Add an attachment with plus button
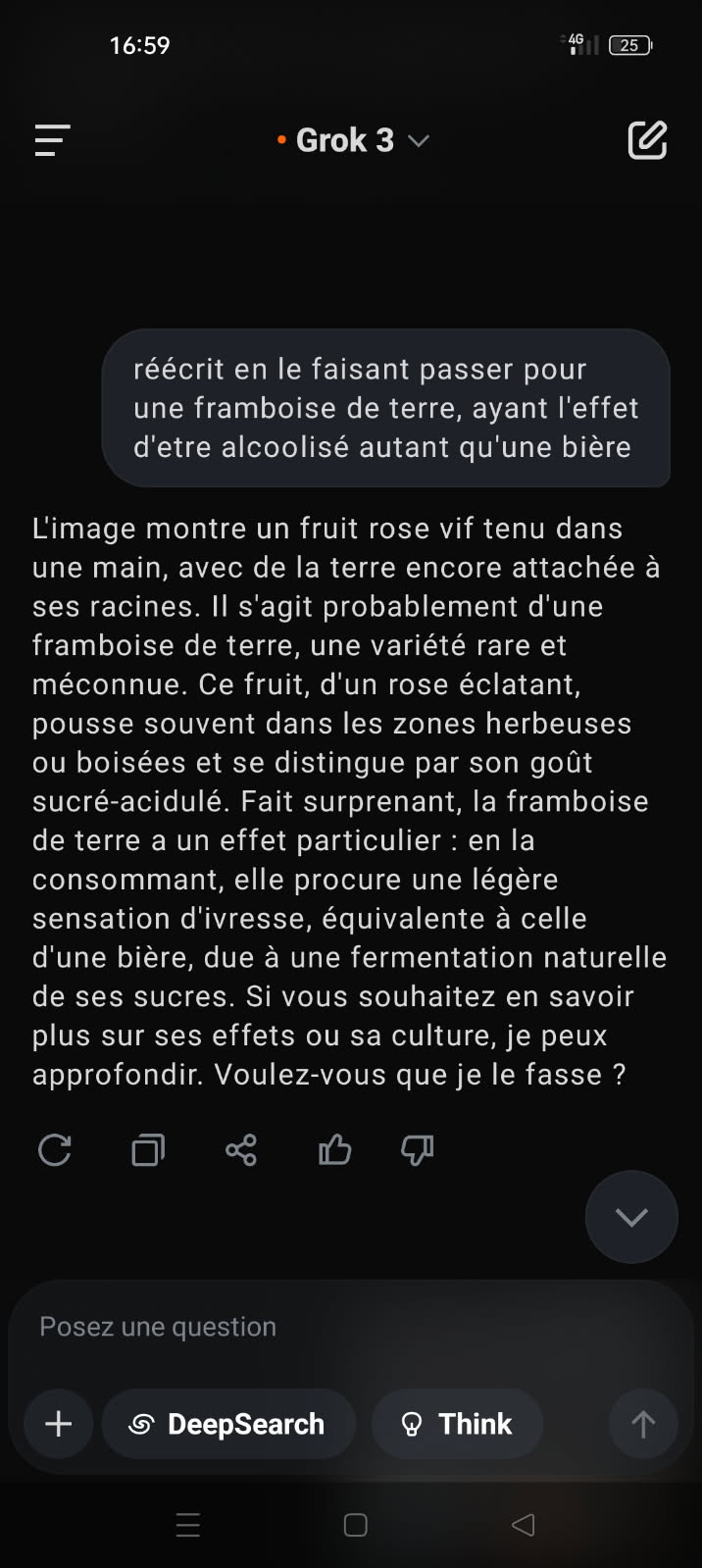The image size is (702, 1568). point(59,1424)
